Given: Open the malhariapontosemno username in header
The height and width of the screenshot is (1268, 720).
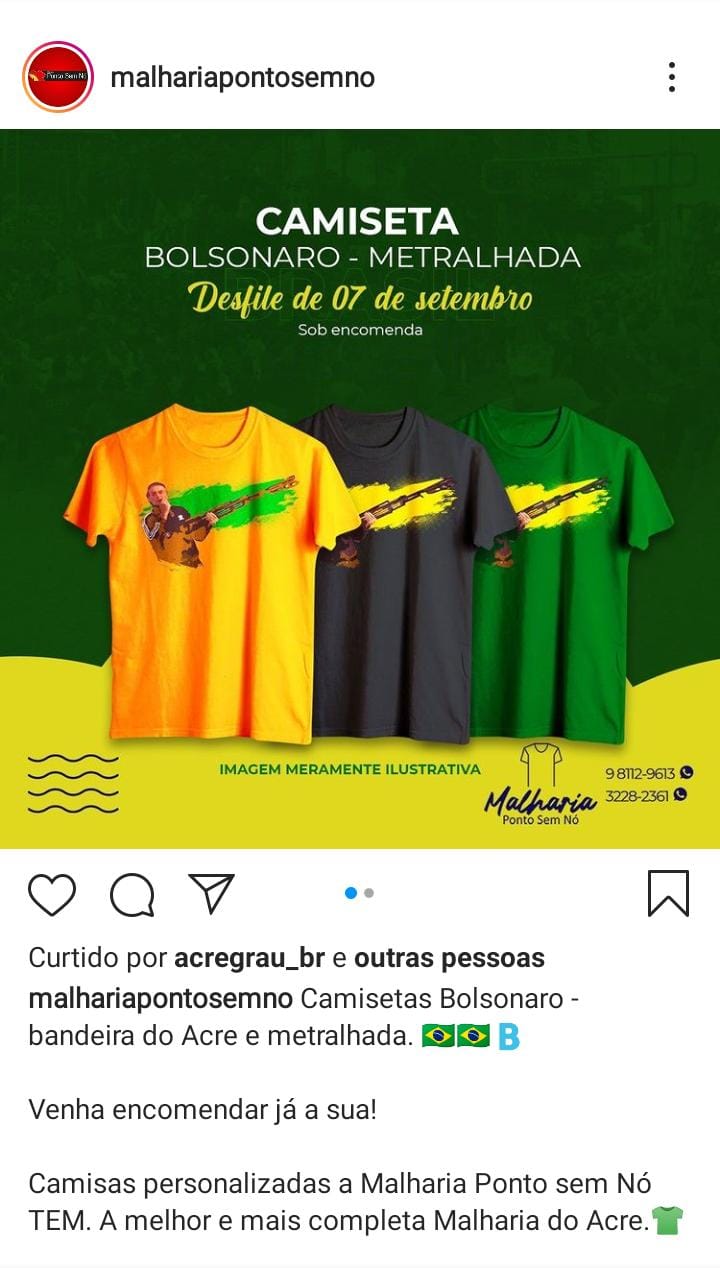Looking at the screenshot, I should [x=242, y=77].
